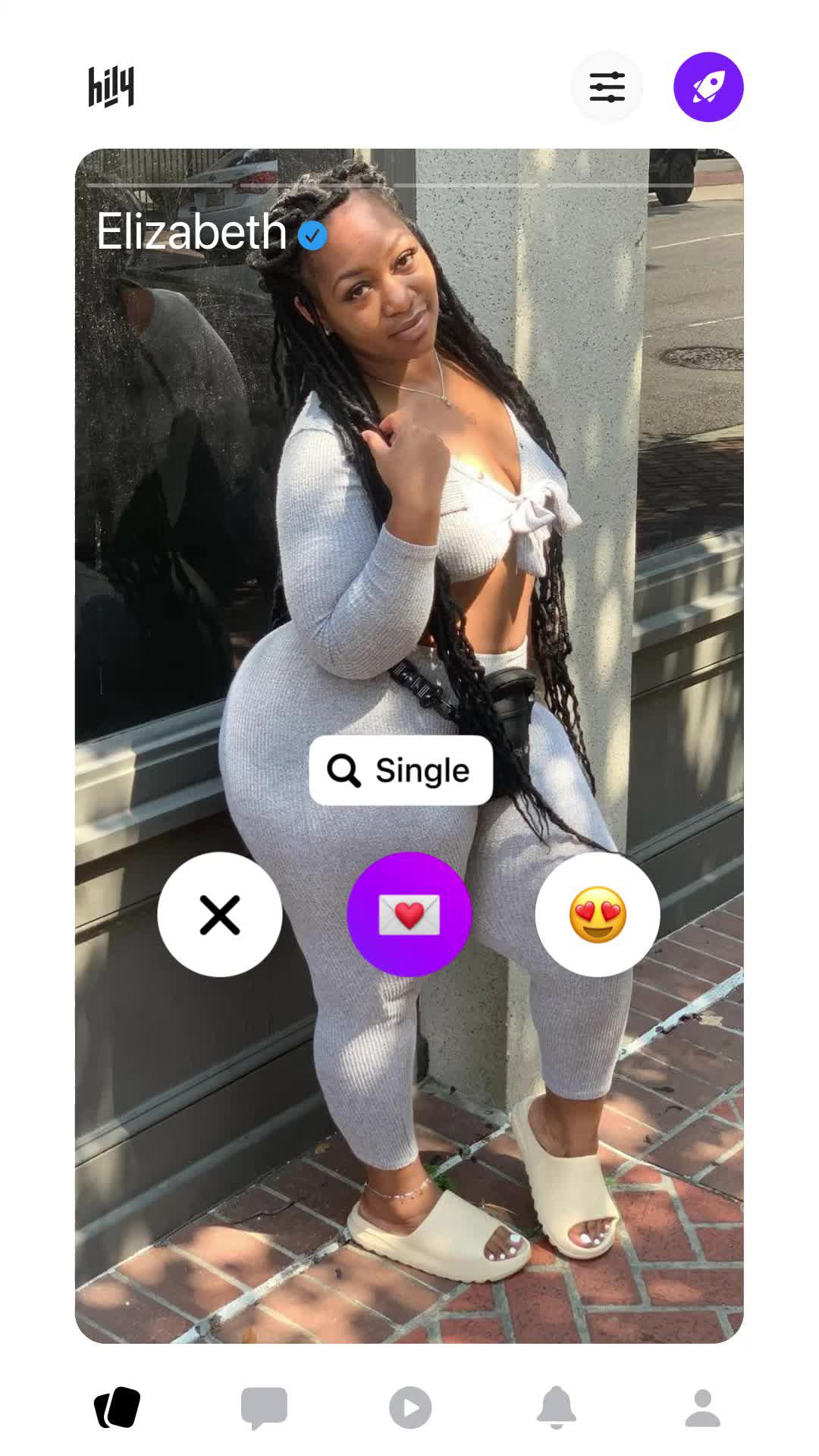Tap the purple rocket boost button
The height and width of the screenshot is (1456, 819).
coord(708,87)
